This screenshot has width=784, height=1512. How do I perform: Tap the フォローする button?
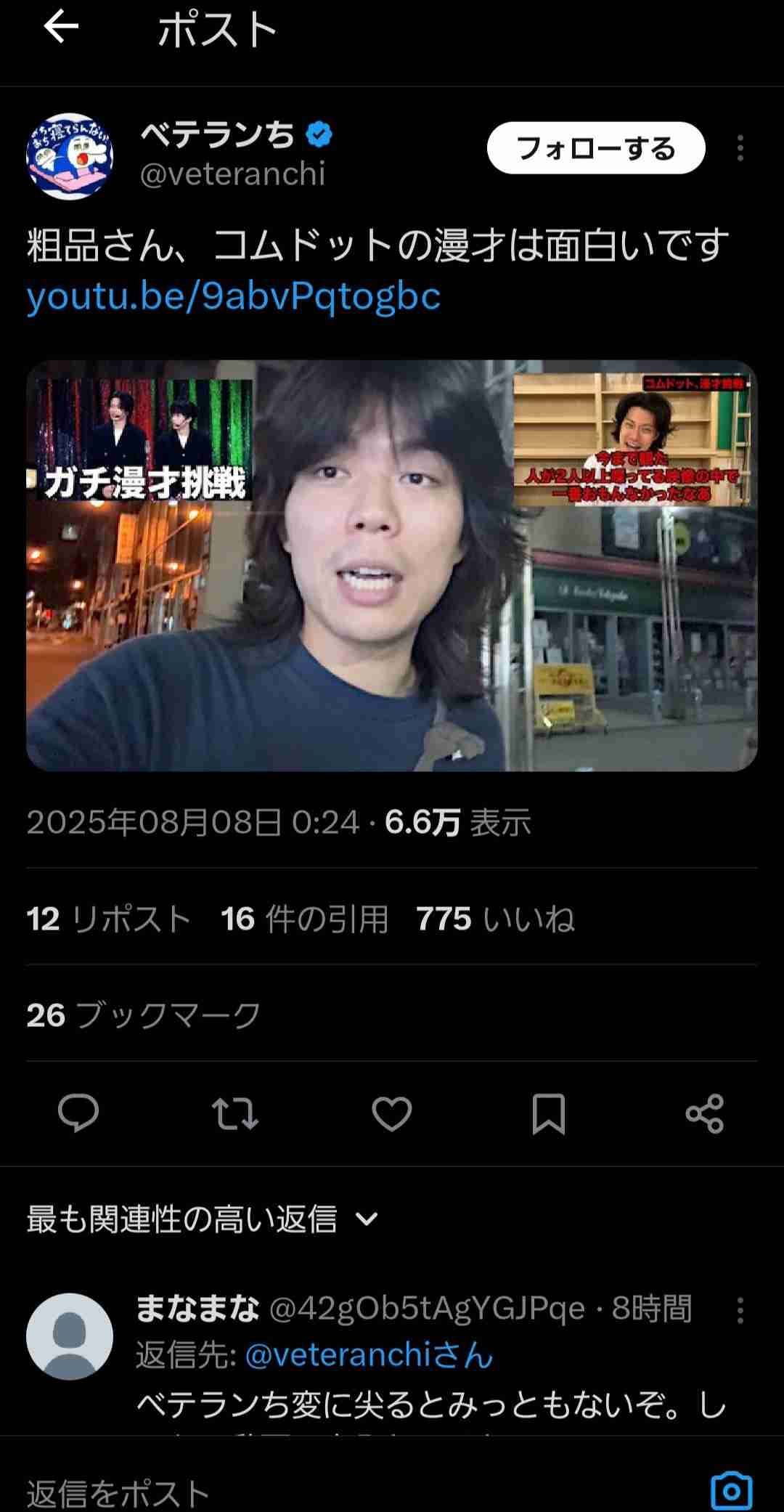[x=595, y=148]
